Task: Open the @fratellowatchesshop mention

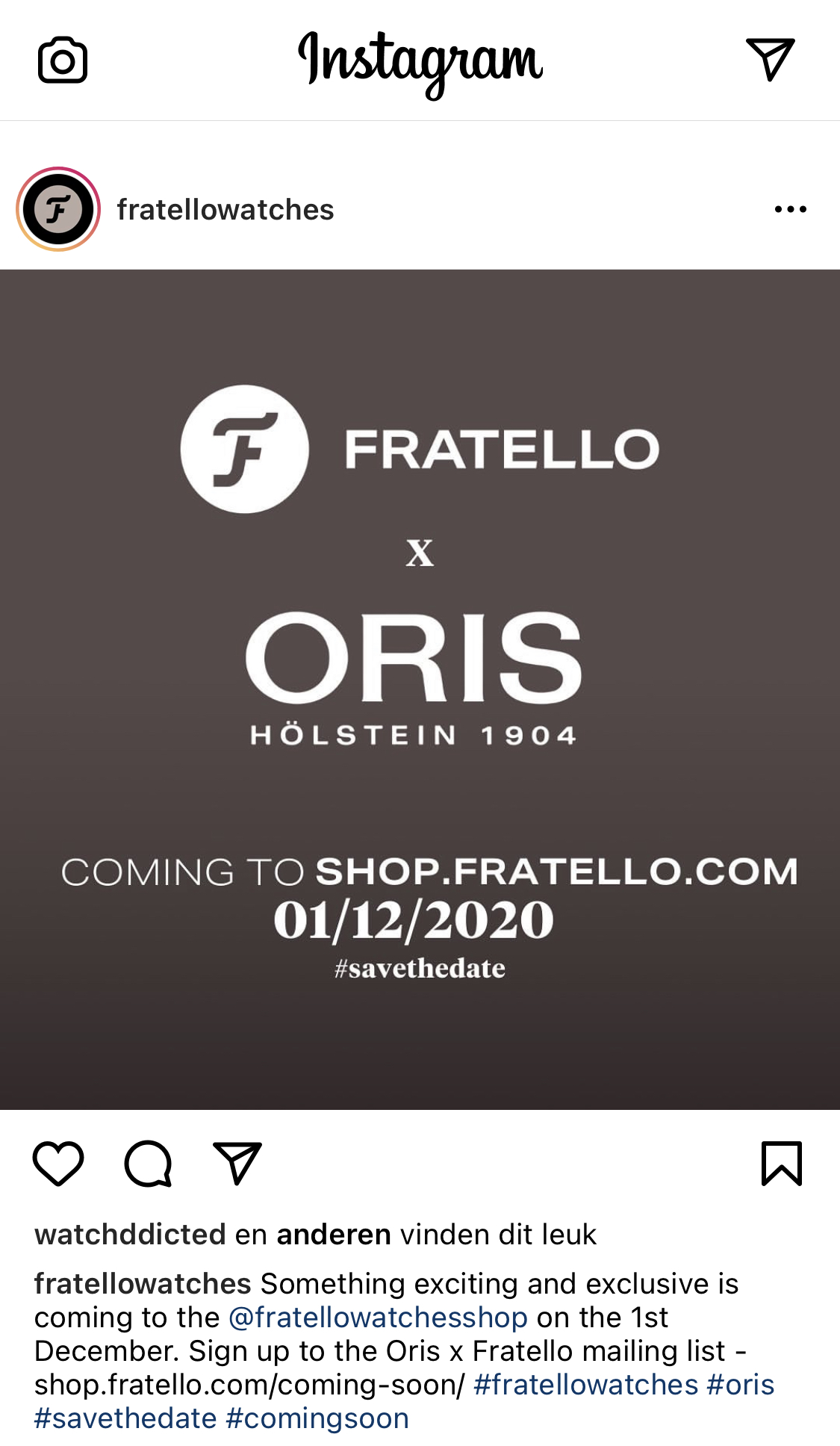Action: pos(378,1318)
